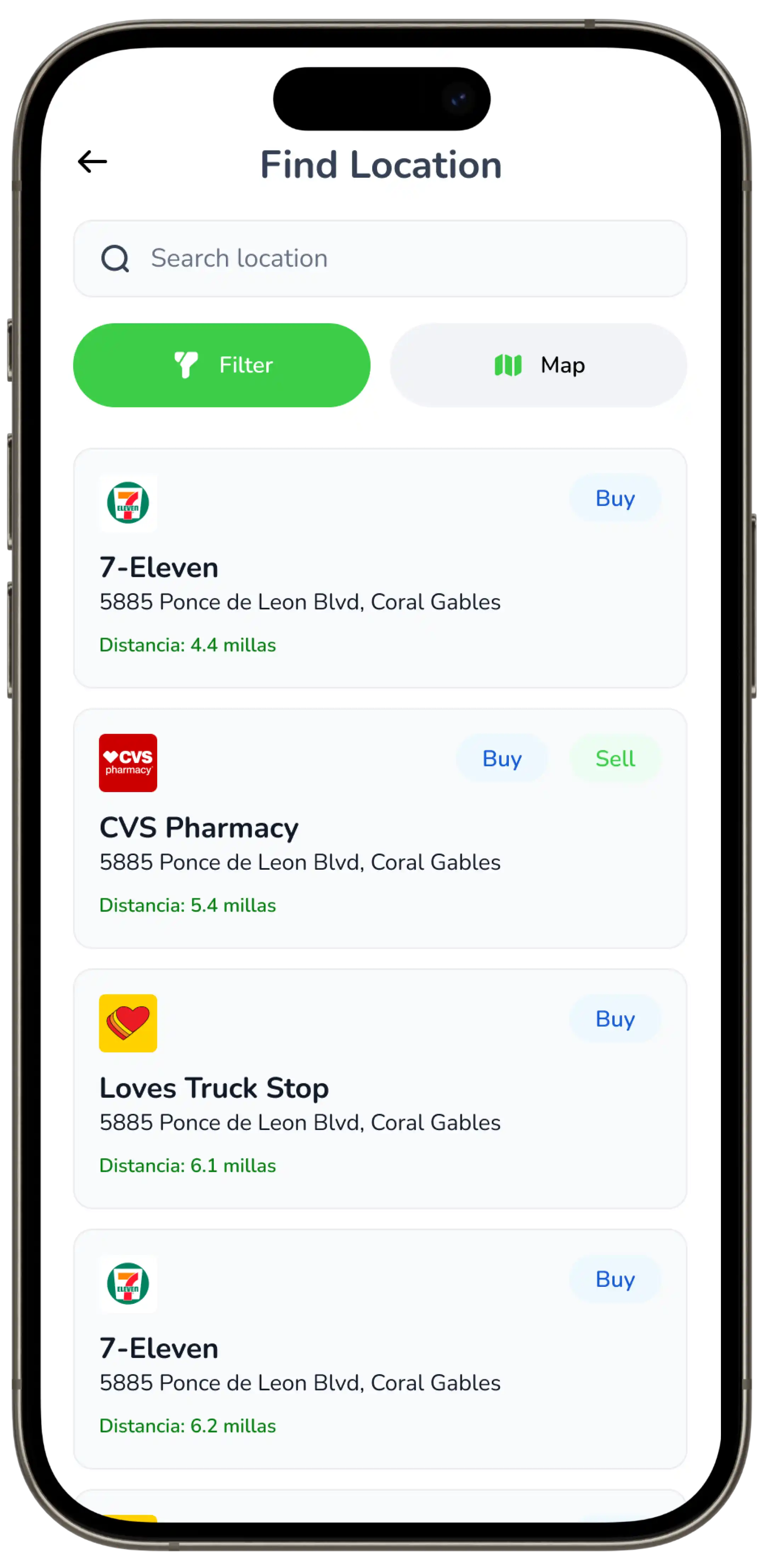Select Sell on the CVS Pharmacy card
Image resolution: width=762 pixels, height=1568 pixels.
click(x=615, y=759)
